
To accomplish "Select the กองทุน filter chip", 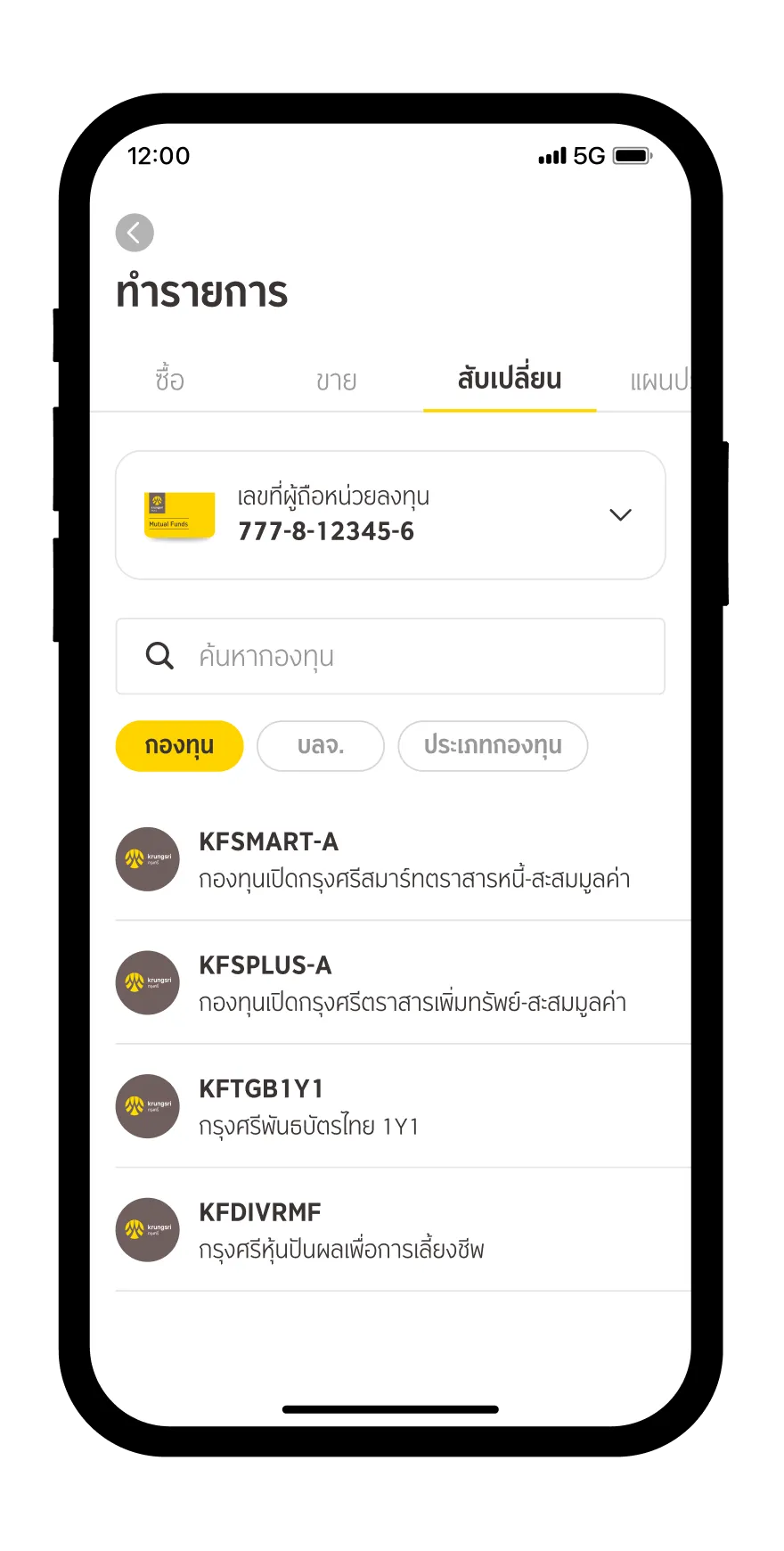I will pos(179,746).
